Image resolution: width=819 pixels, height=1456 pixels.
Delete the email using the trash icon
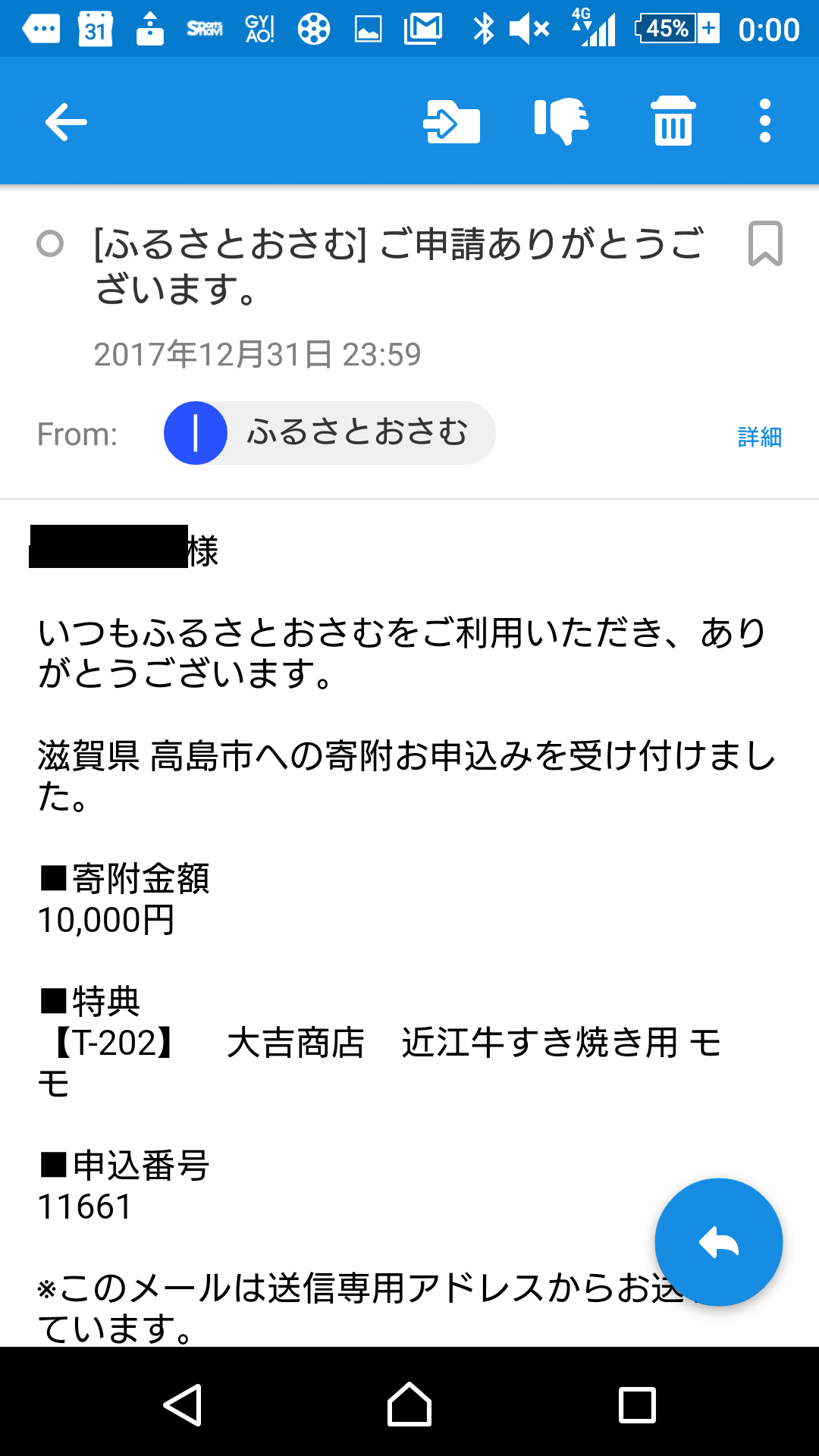click(672, 121)
